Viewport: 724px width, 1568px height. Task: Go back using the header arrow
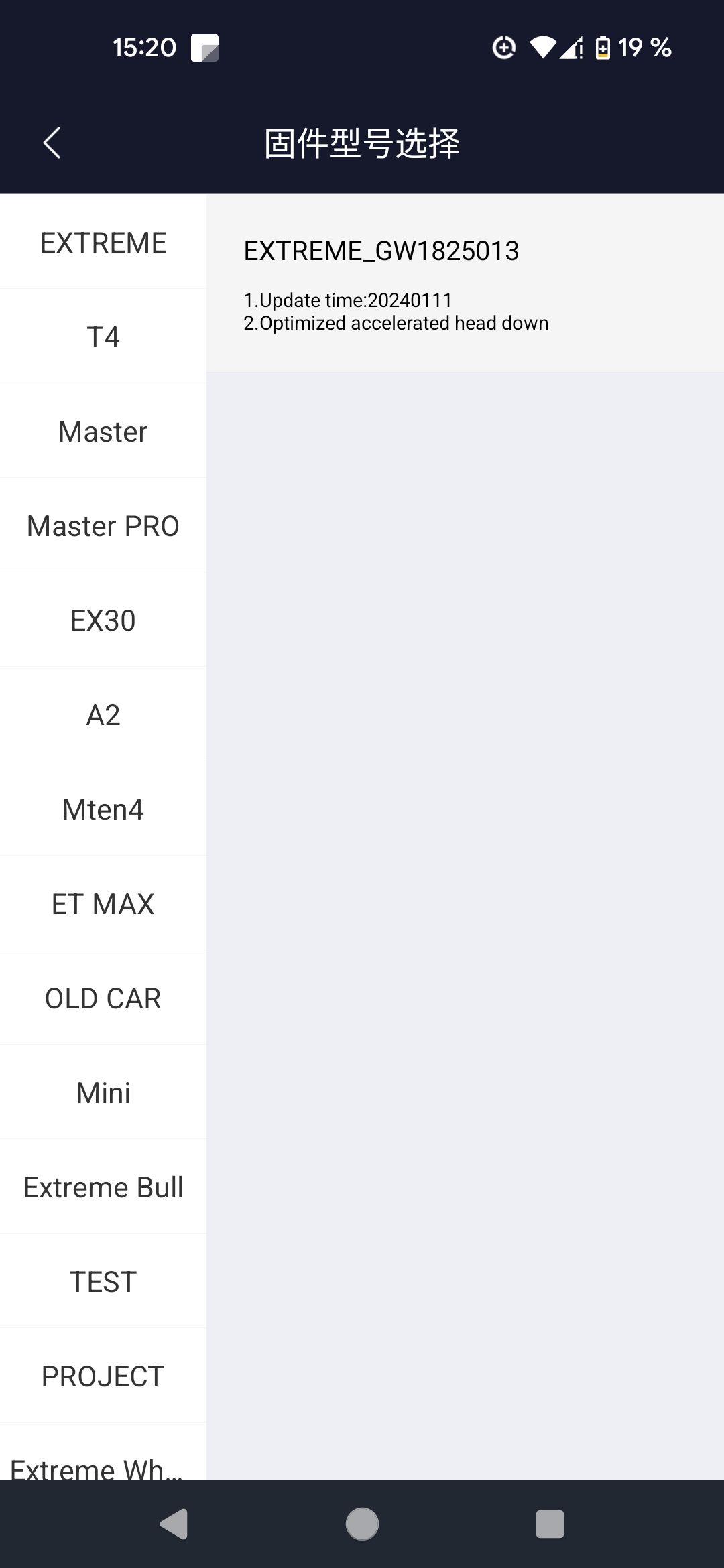pyautogui.click(x=52, y=143)
